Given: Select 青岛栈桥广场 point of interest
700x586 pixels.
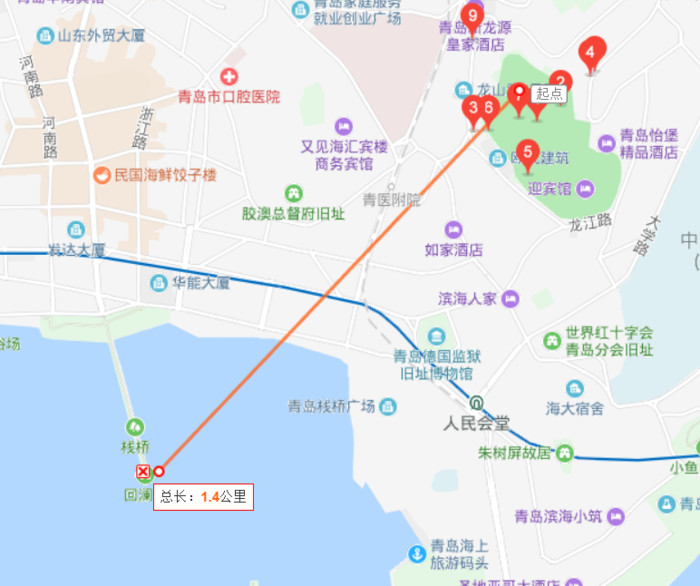Looking at the screenshot, I should (x=387, y=406).
